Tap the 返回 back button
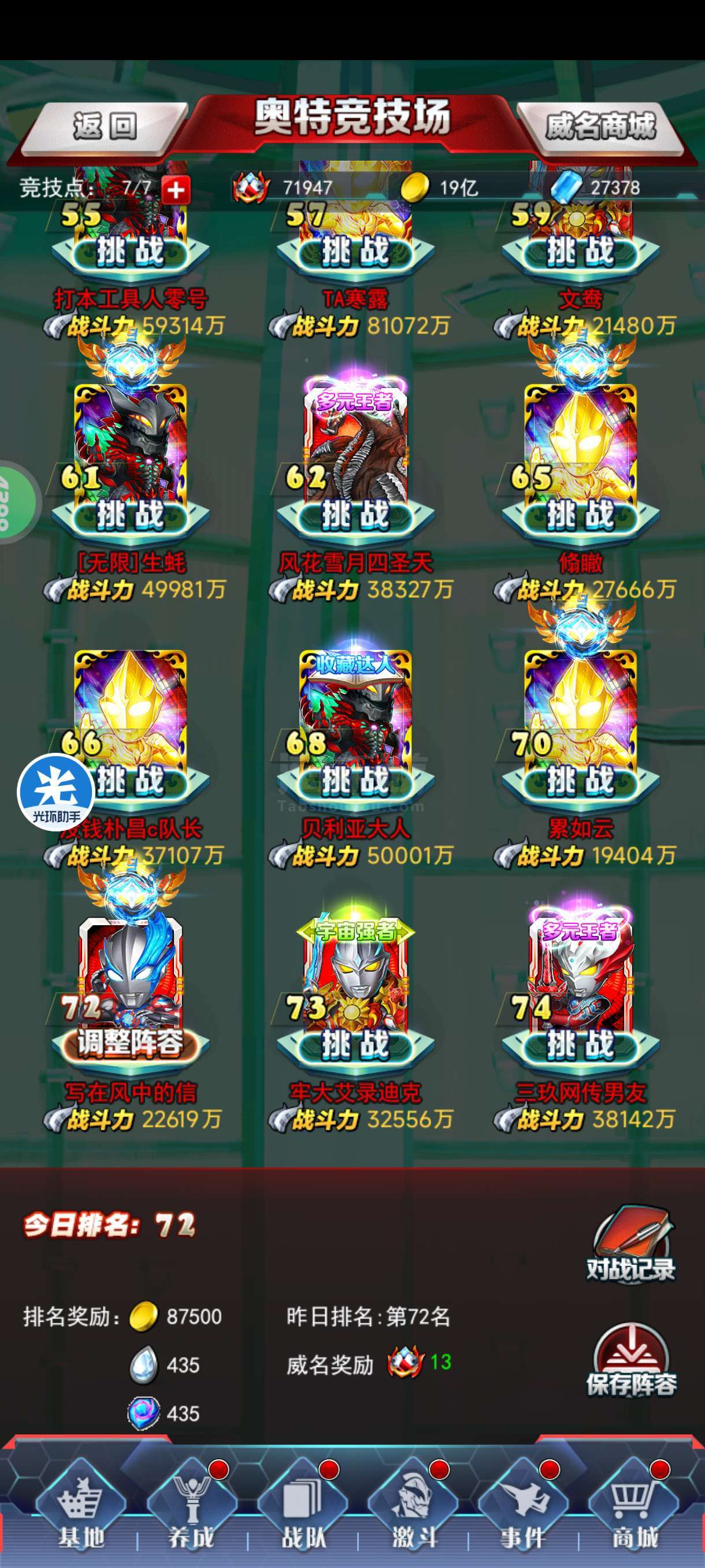The image size is (705, 1568). pyautogui.click(x=105, y=127)
